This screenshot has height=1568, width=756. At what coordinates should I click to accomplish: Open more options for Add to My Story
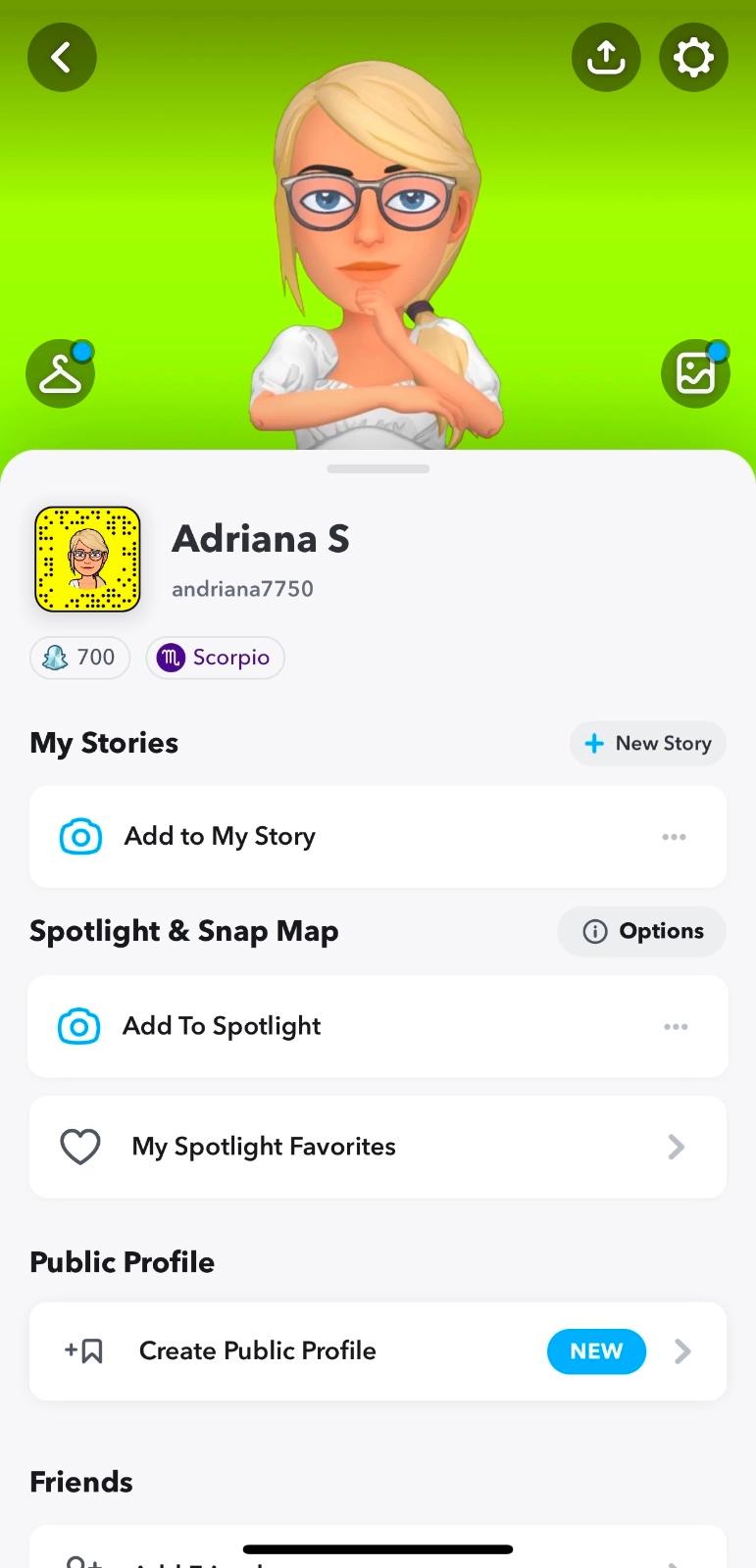[x=674, y=837]
